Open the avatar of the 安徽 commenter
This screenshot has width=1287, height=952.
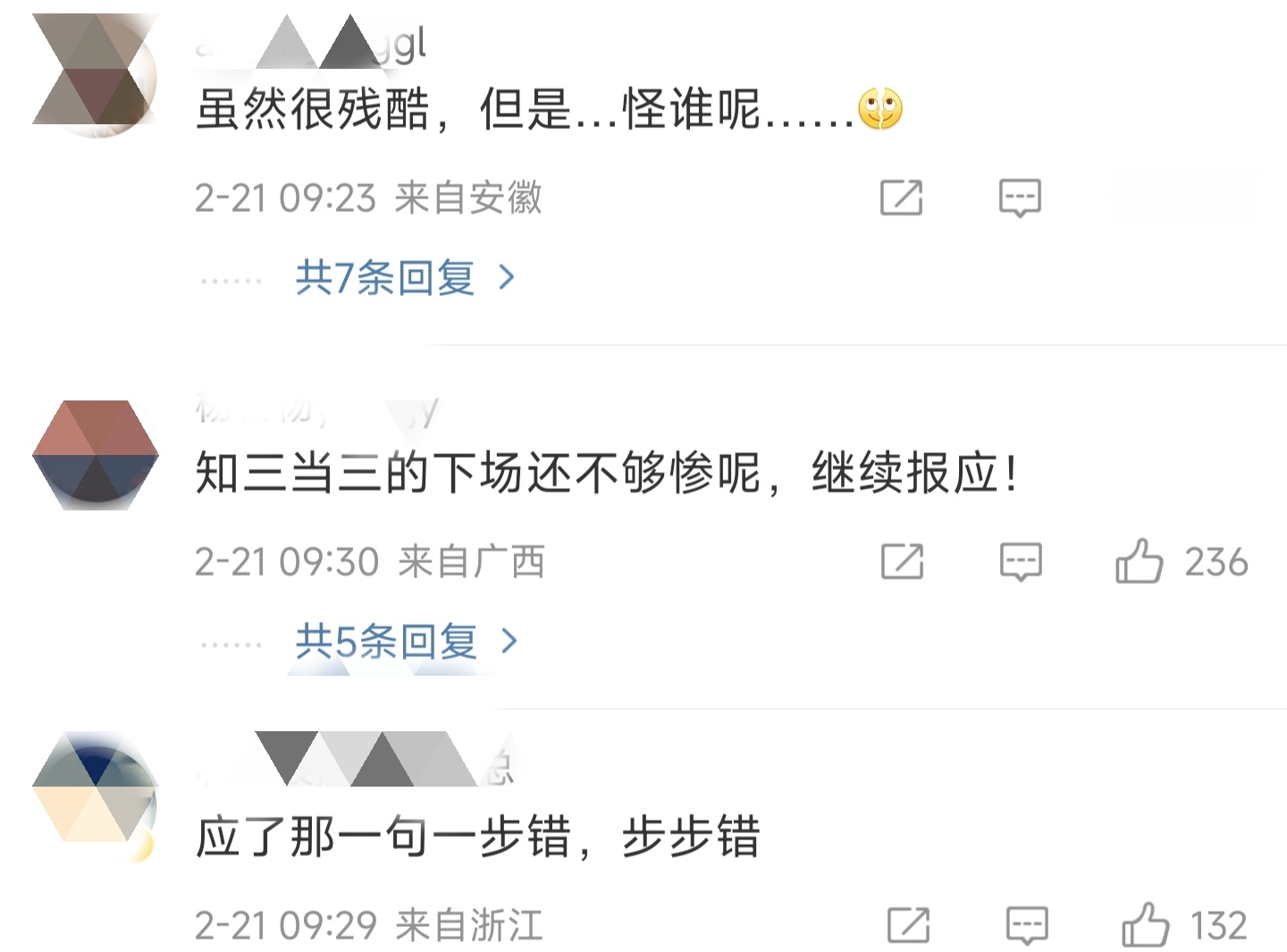[x=96, y=76]
